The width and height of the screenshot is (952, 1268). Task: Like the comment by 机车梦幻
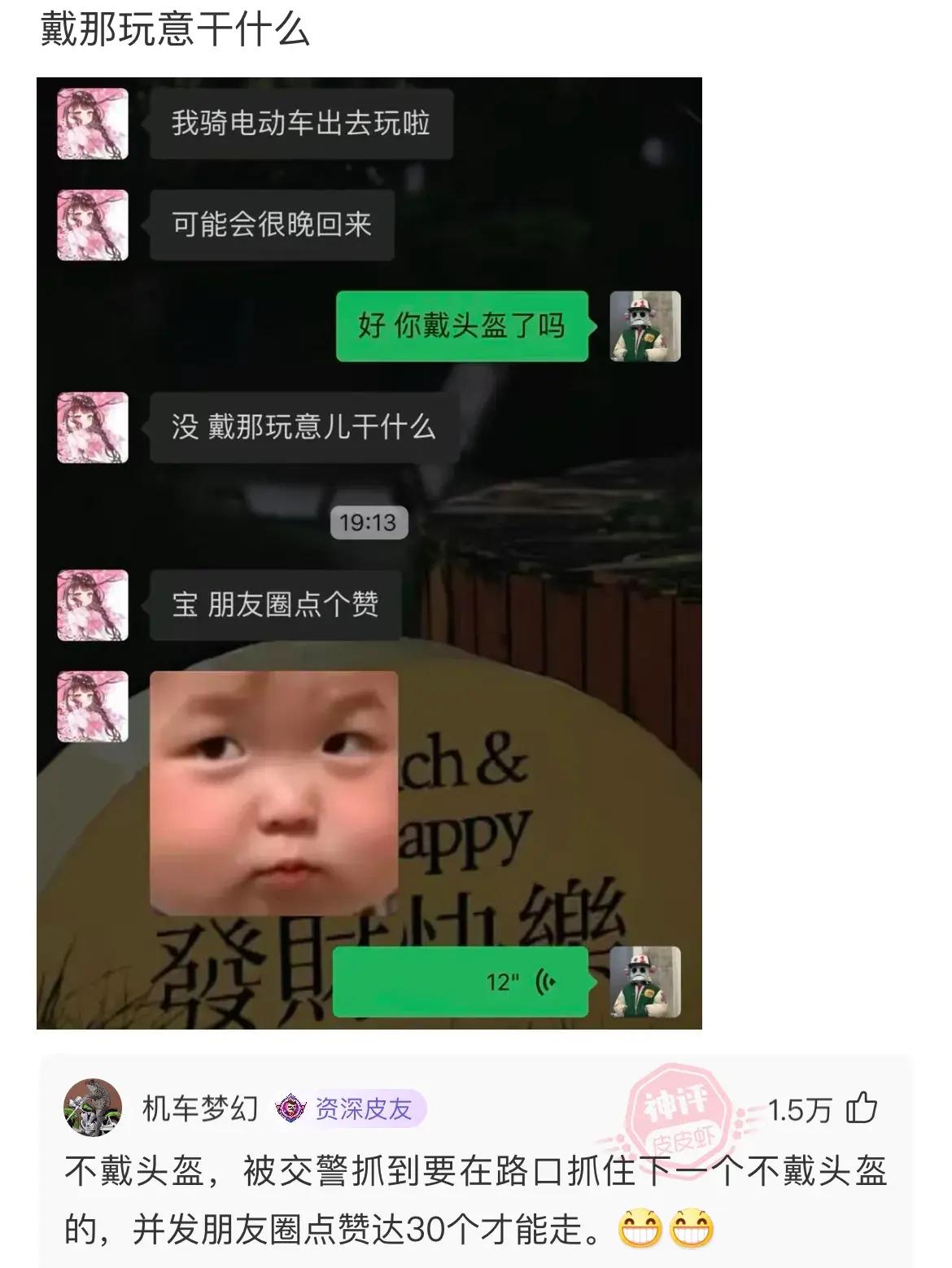coord(862,1109)
